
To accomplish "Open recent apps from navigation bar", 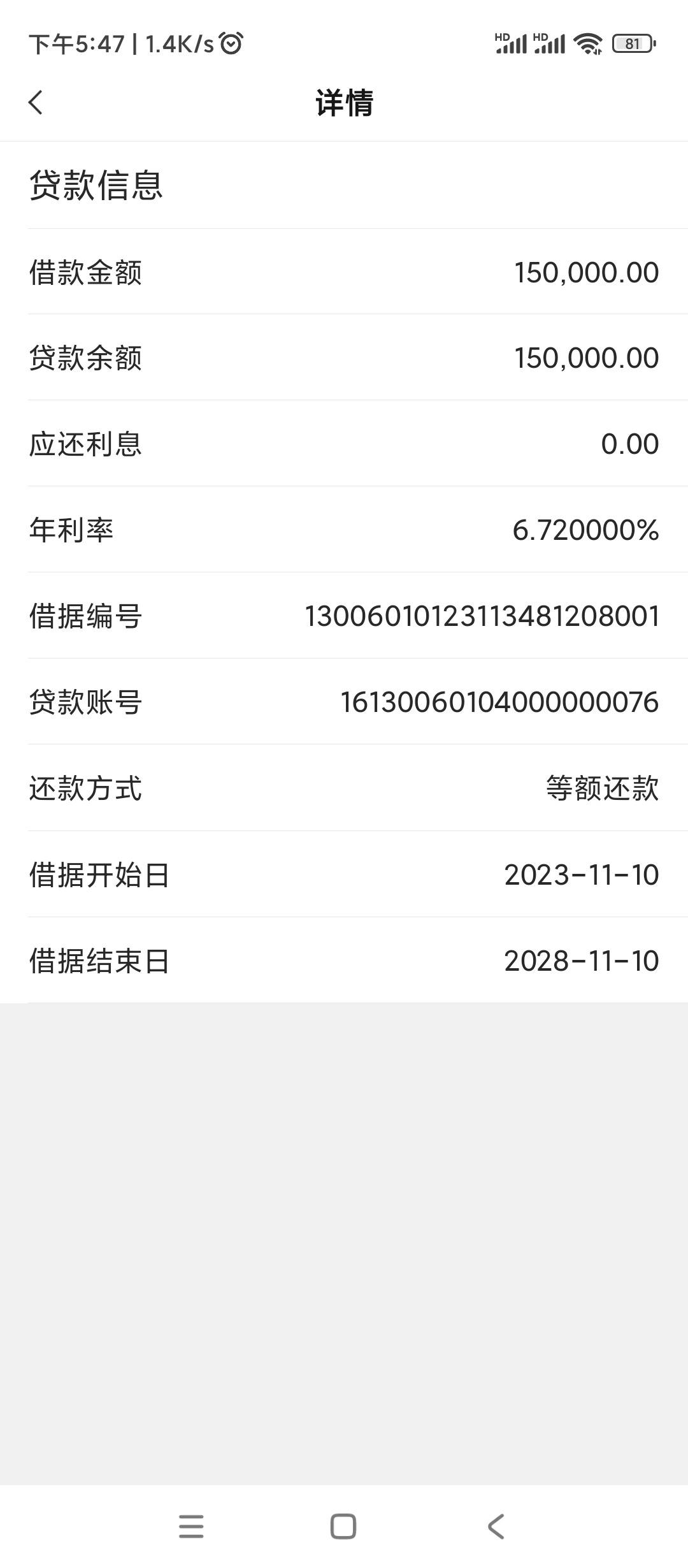I will click(x=191, y=1527).
